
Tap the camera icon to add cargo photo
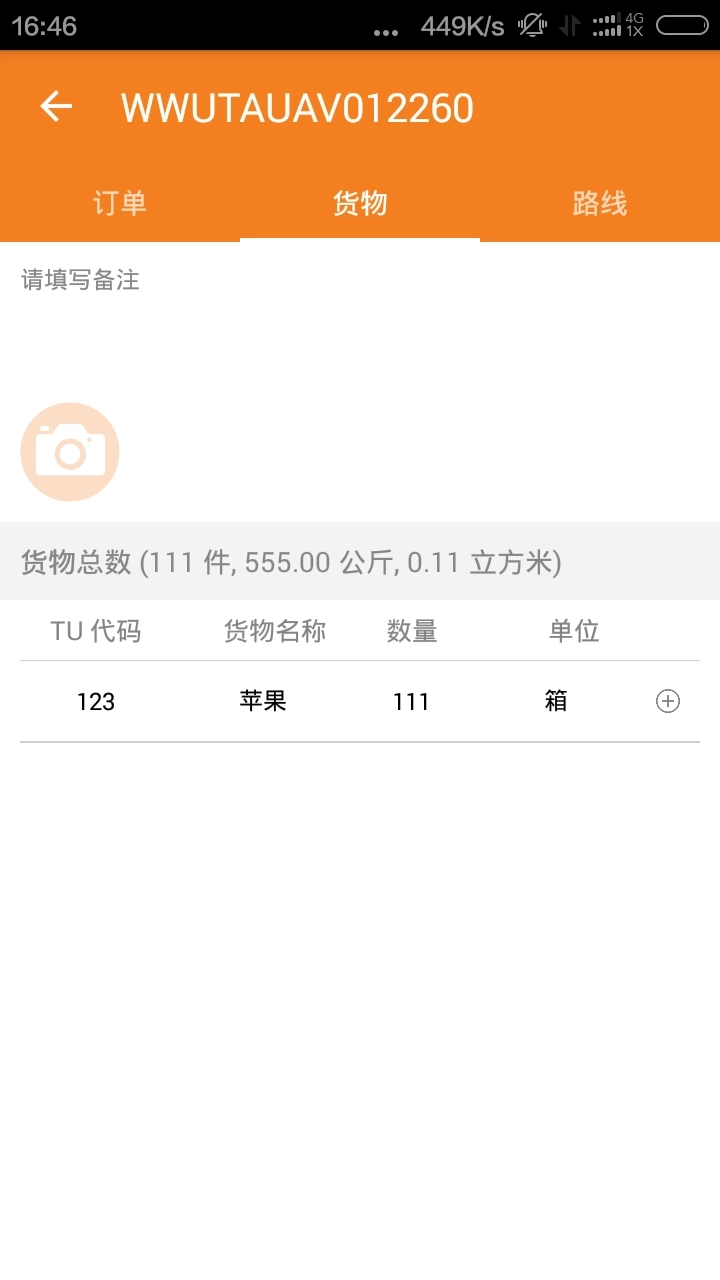[x=69, y=451]
